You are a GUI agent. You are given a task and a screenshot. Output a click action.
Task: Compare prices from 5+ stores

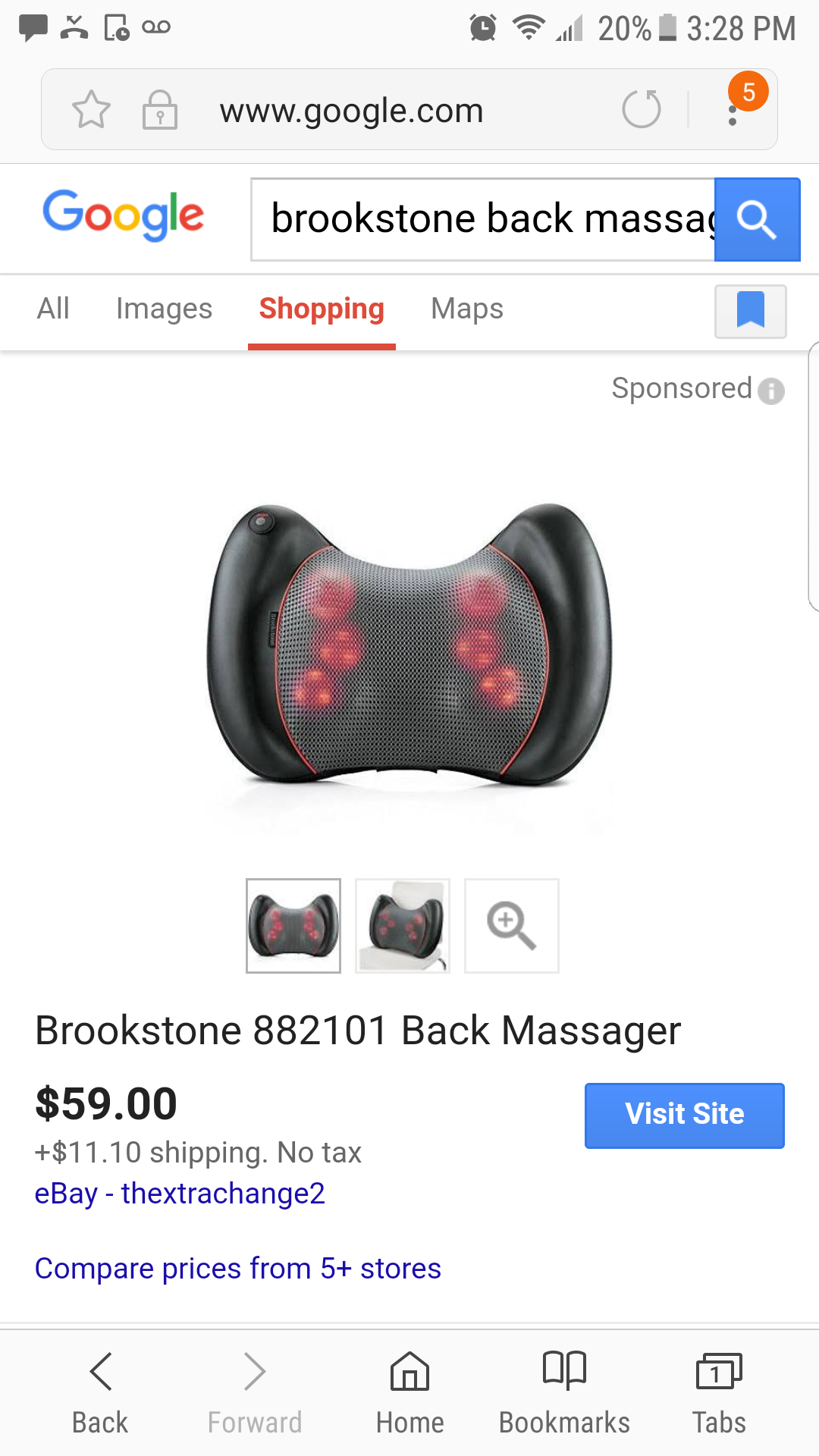[238, 1269]
